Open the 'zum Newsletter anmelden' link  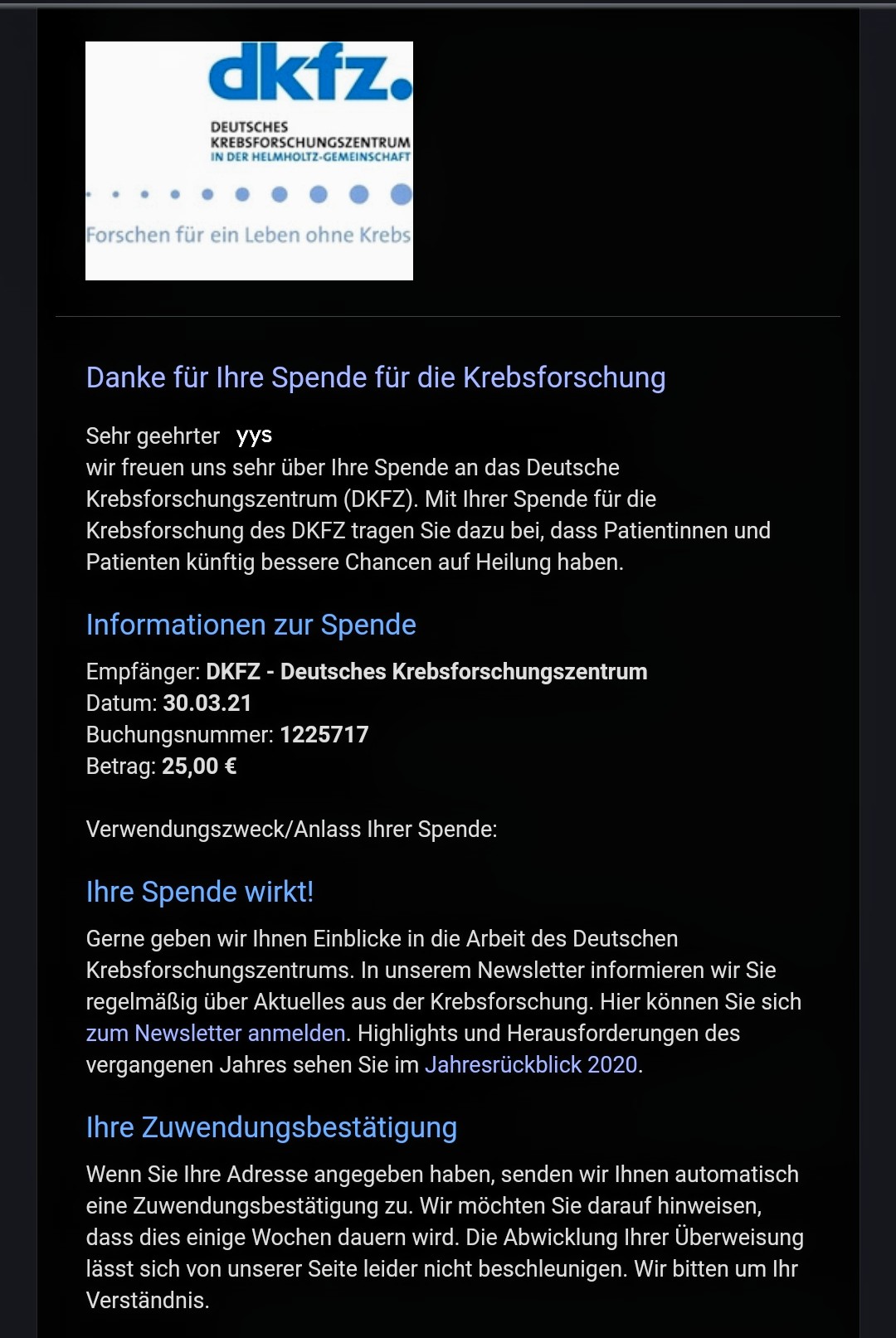pyautogui.click(x=216, y=1033)
